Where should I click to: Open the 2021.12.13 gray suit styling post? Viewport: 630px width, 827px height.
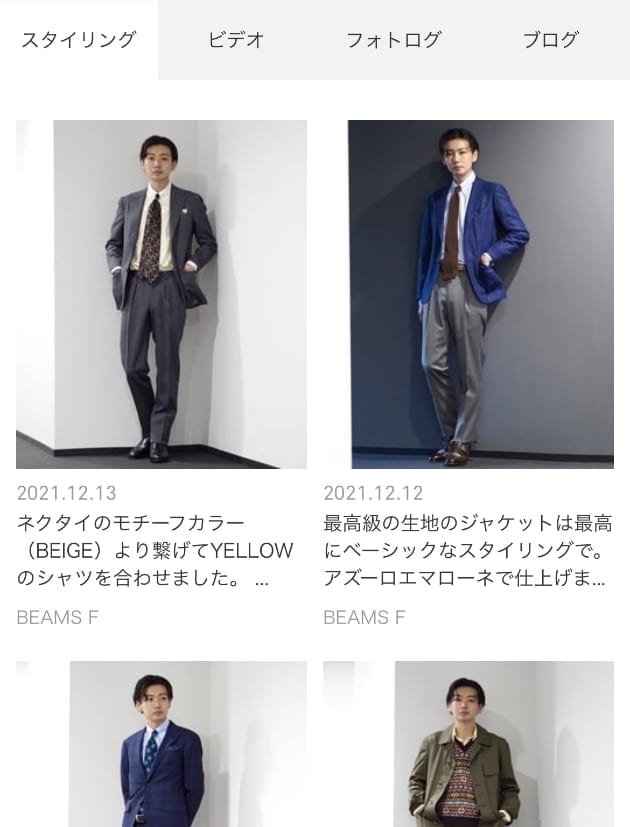coord(161,294)
